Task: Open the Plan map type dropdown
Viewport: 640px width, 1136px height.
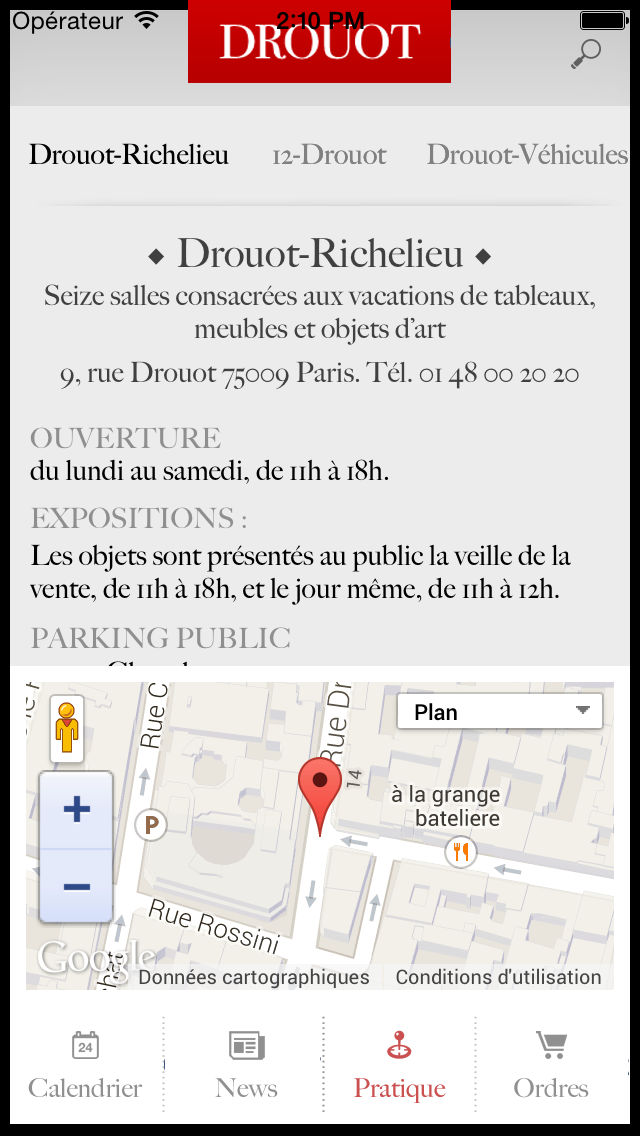Action: tap(499, 711)
